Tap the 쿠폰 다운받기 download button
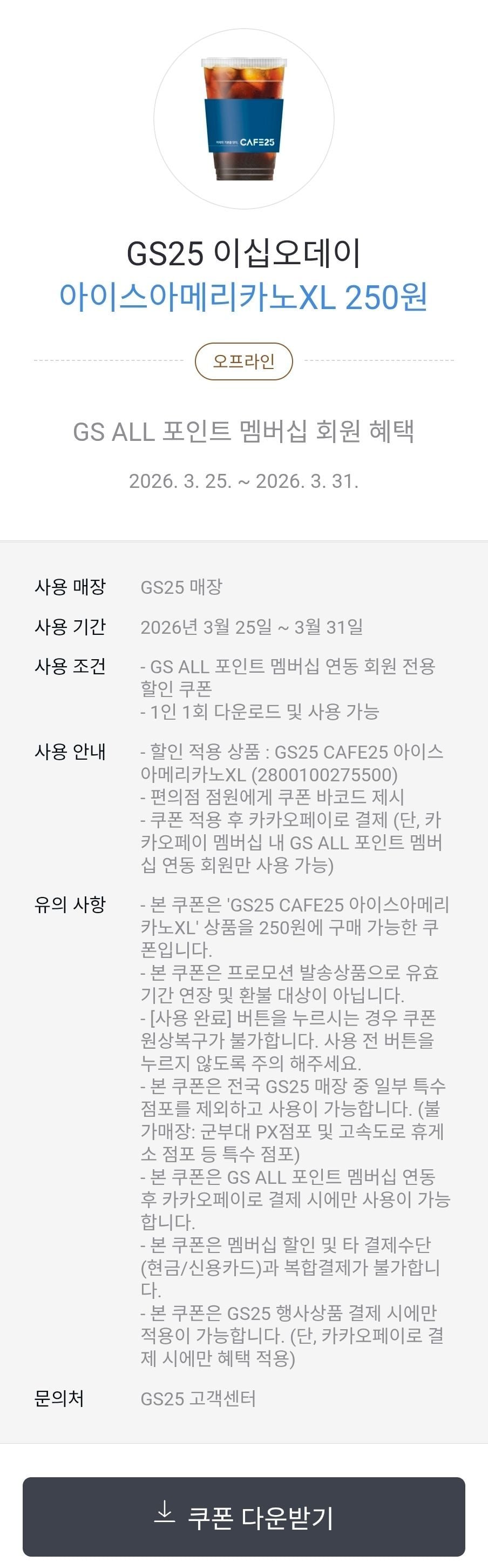Screen dimensions: 488x1568 [x=243, y=1516]
